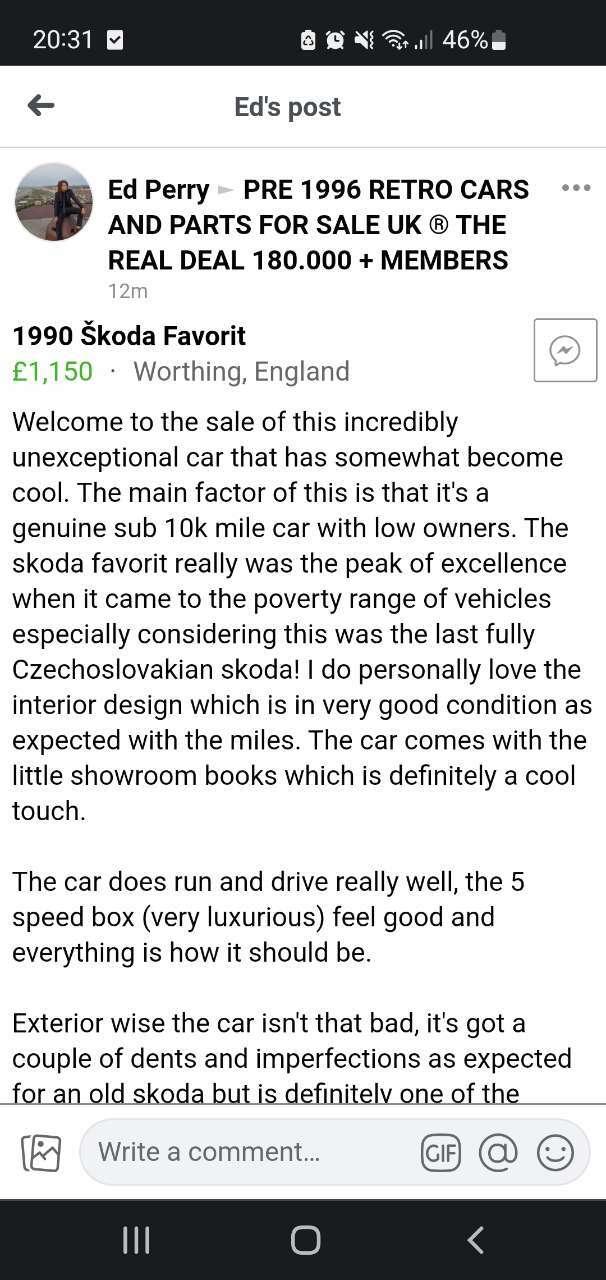Attach a photo to the comment

(x=41, y=1152)
